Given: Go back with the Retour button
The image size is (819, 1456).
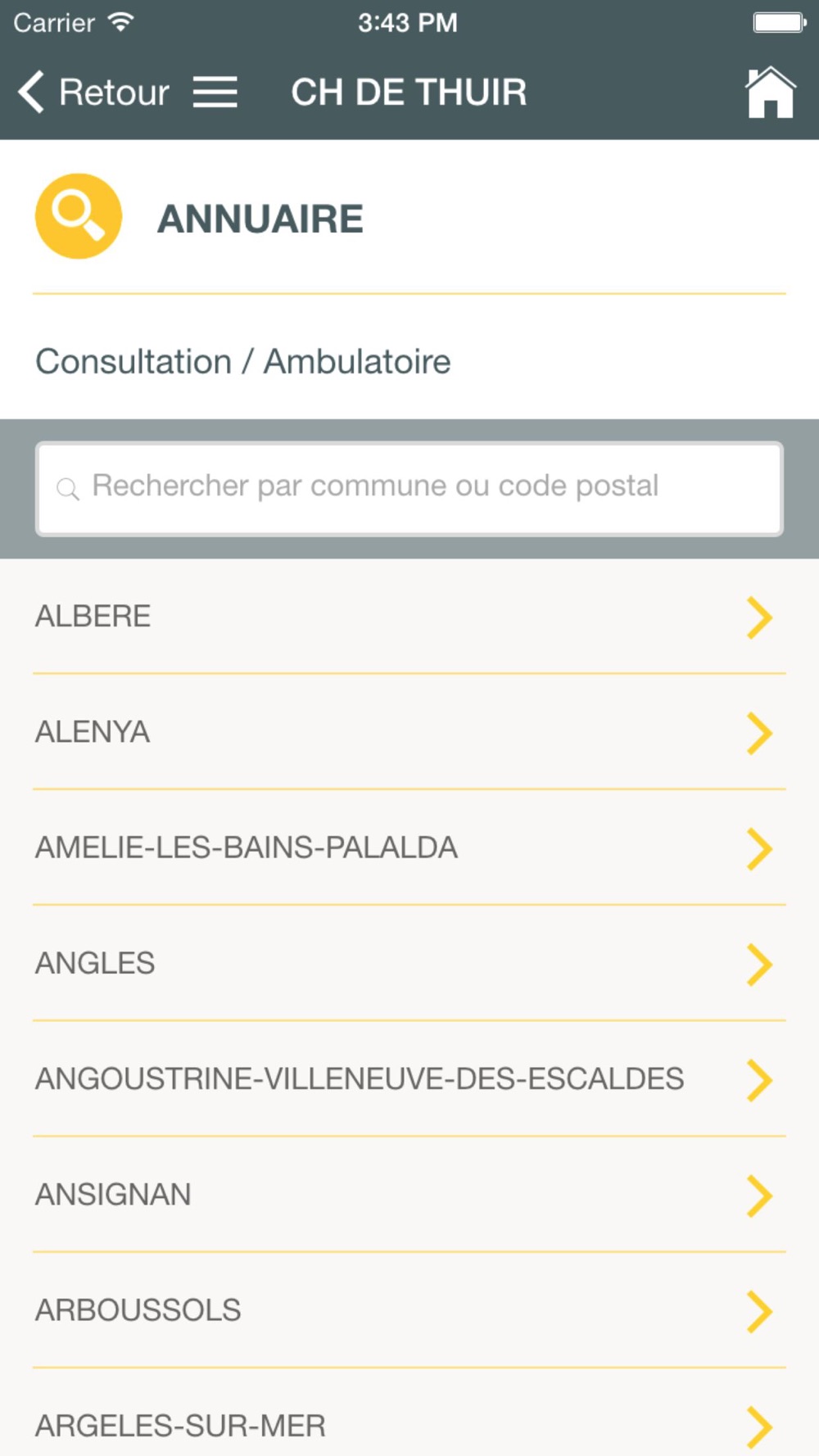Looking at the screenshot, I should pyautogui.click(x=93, y=92).
